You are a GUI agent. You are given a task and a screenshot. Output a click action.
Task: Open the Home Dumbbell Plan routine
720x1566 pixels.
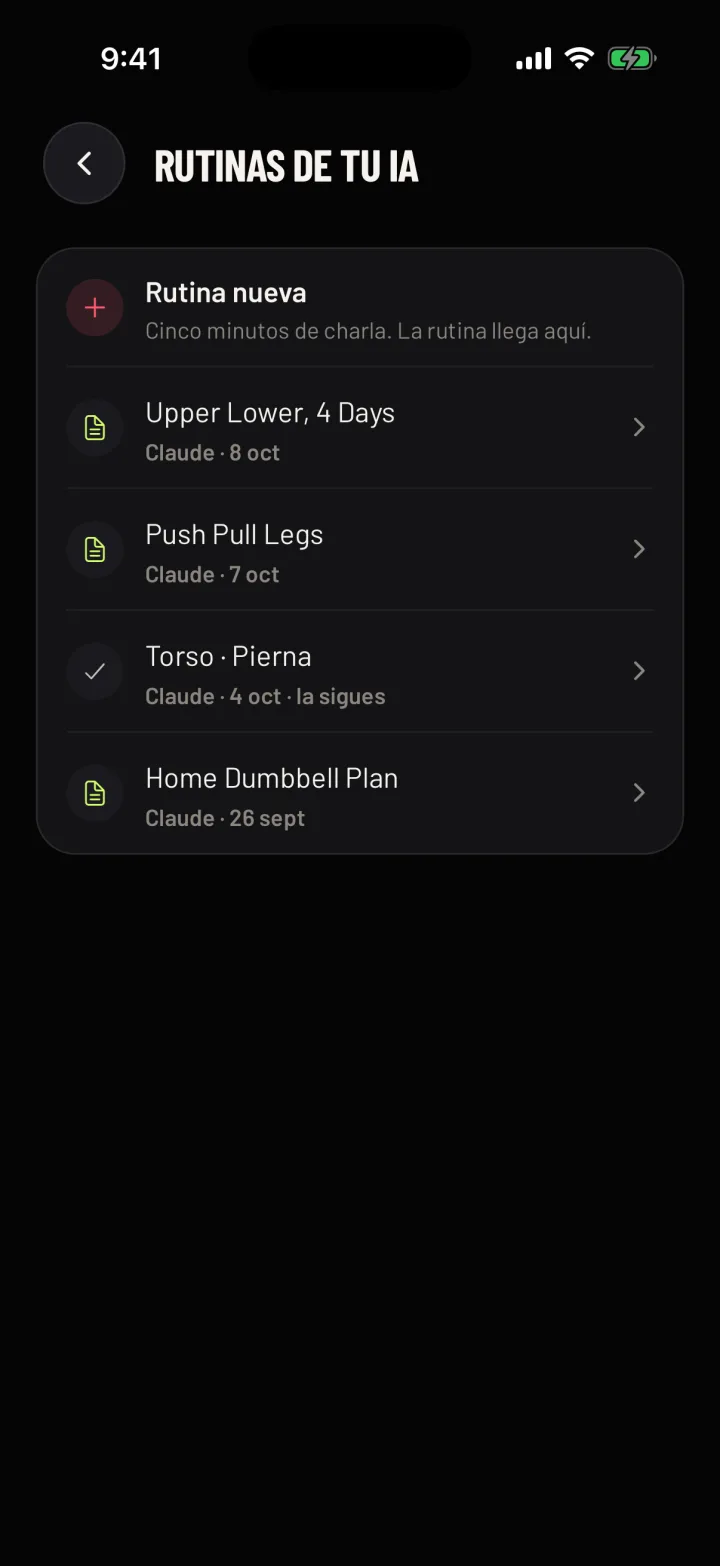(360, 793)
